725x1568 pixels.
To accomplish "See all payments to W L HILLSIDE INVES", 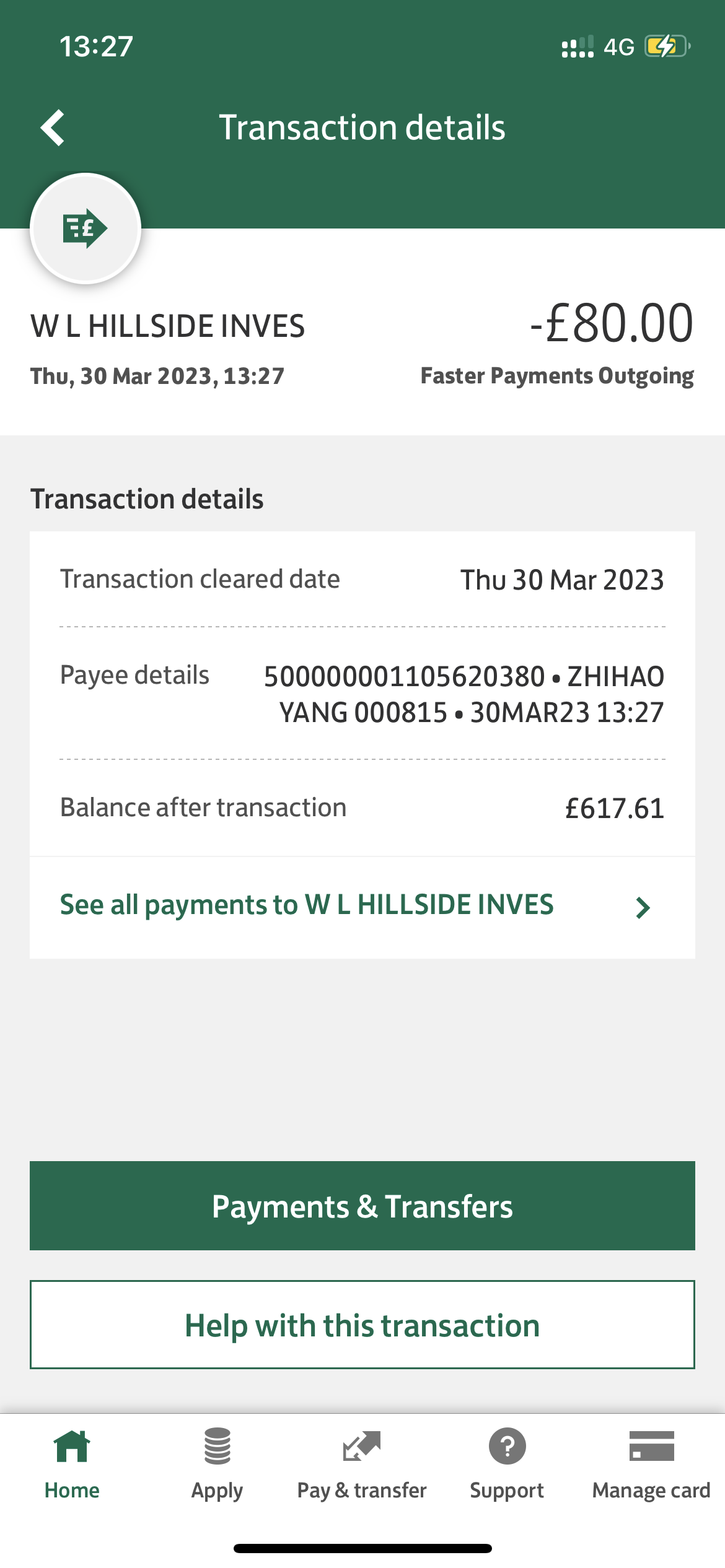I will (362, 906).
